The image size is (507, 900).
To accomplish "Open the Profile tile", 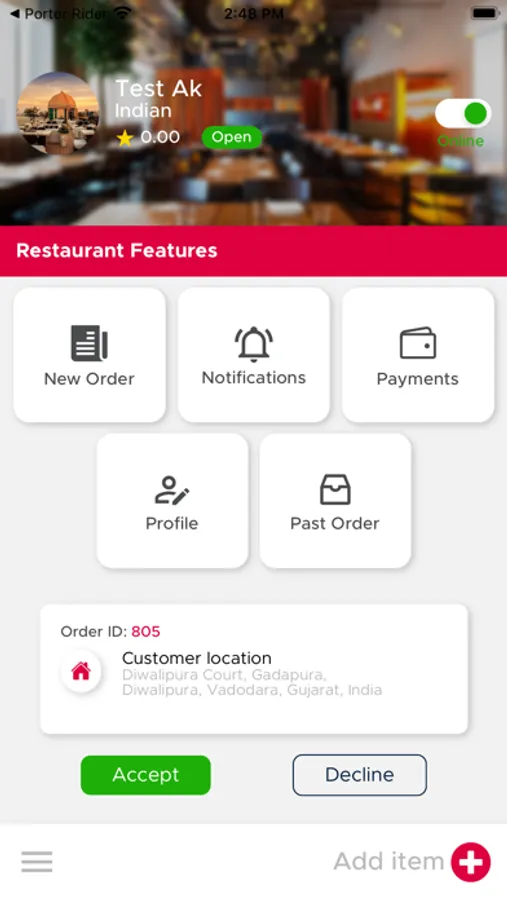I will tap(172, 501).
